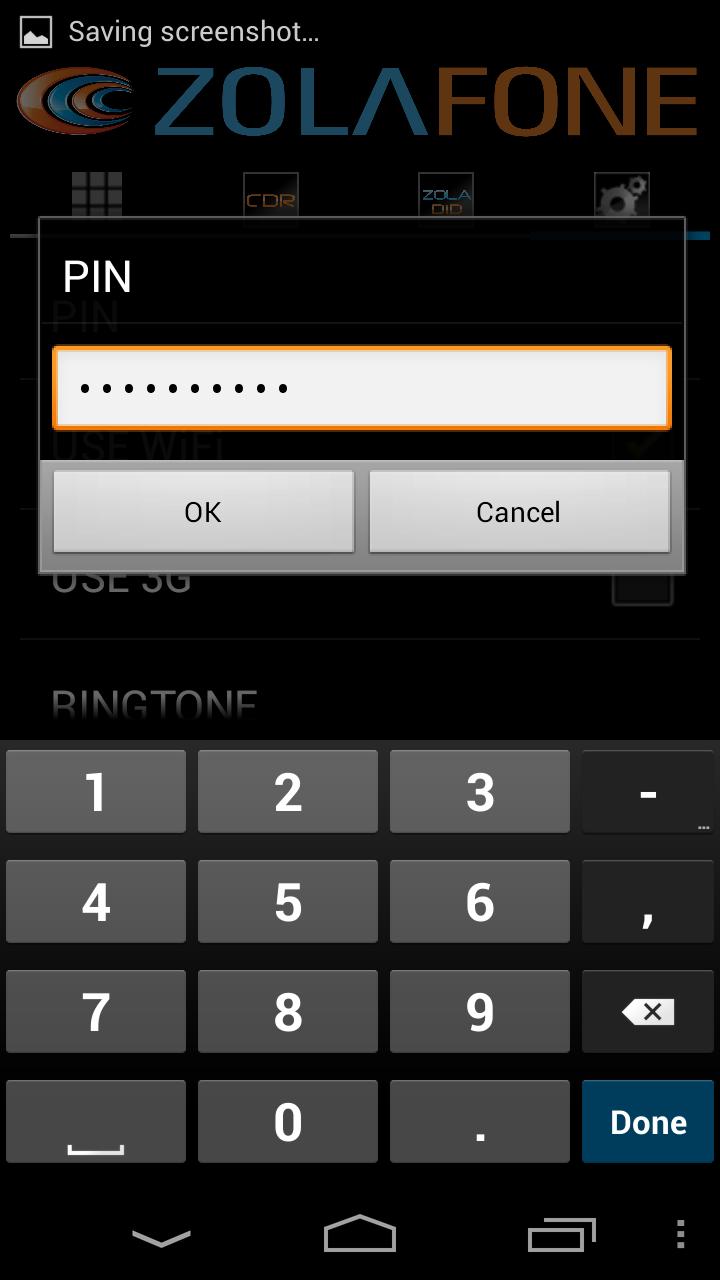This screenshot has height=1280, width=720.
Task: Type digit 9 on keypad
Action: click(x=480, y=1012)
